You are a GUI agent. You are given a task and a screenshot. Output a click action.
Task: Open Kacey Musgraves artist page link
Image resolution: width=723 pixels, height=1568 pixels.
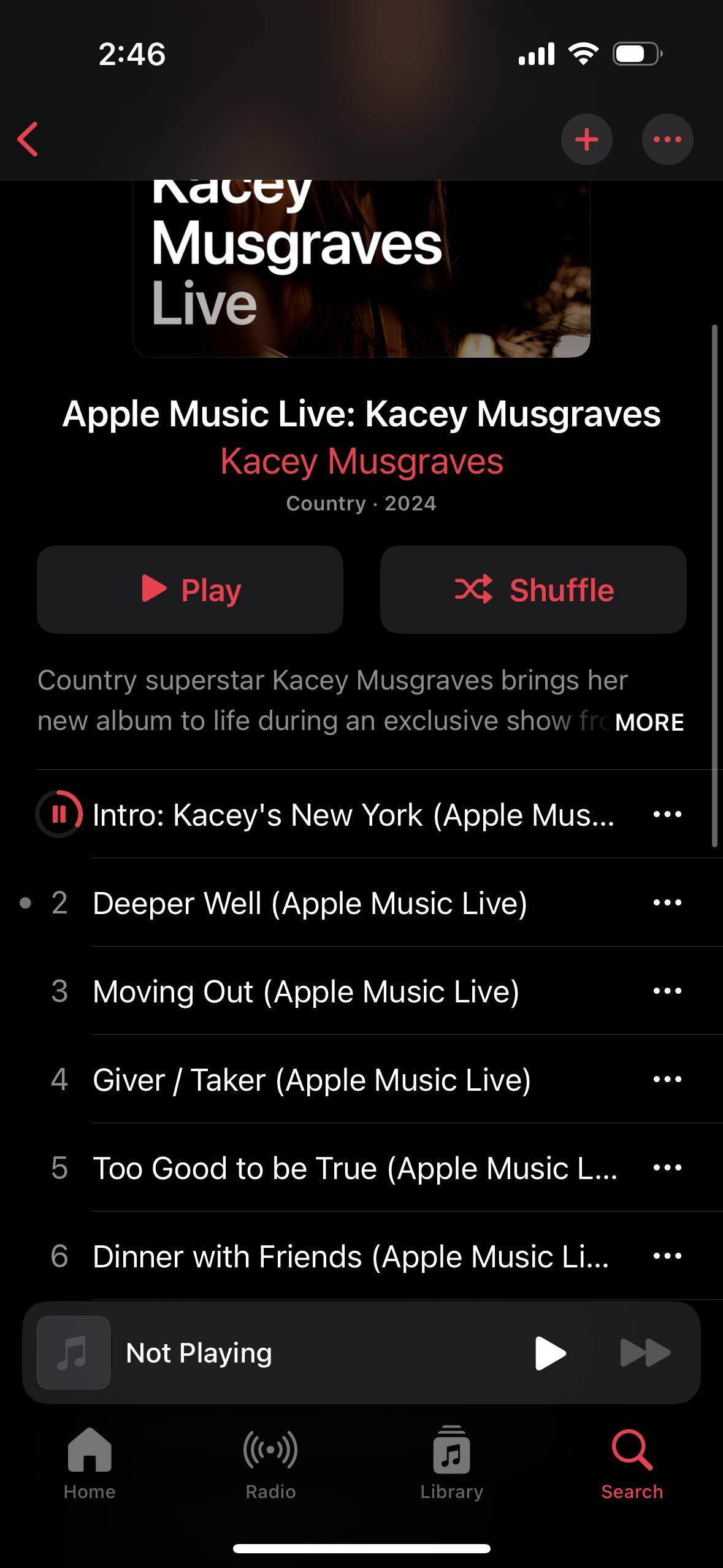[x=361, y=461]
